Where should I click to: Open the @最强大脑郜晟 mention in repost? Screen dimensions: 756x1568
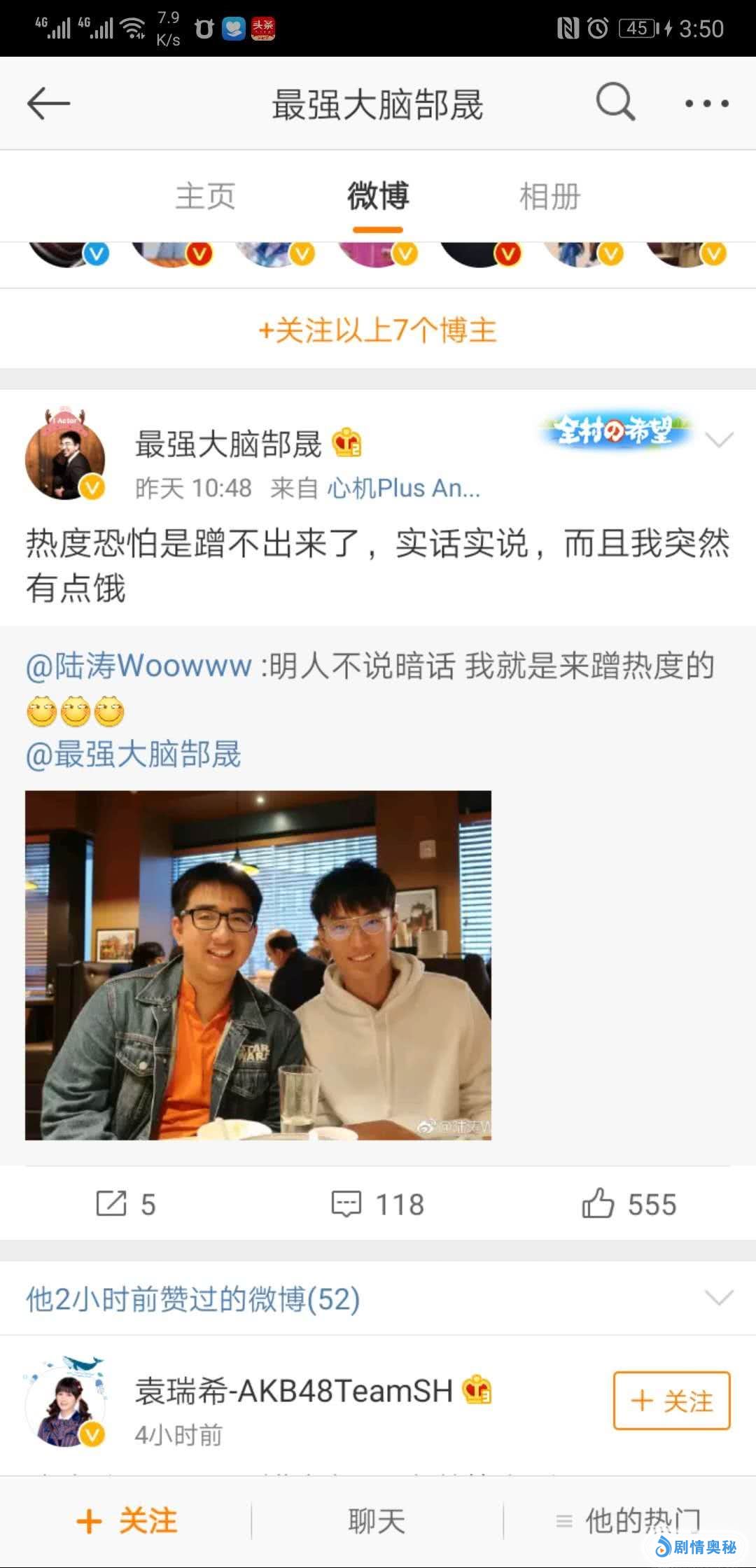(133, 755)
